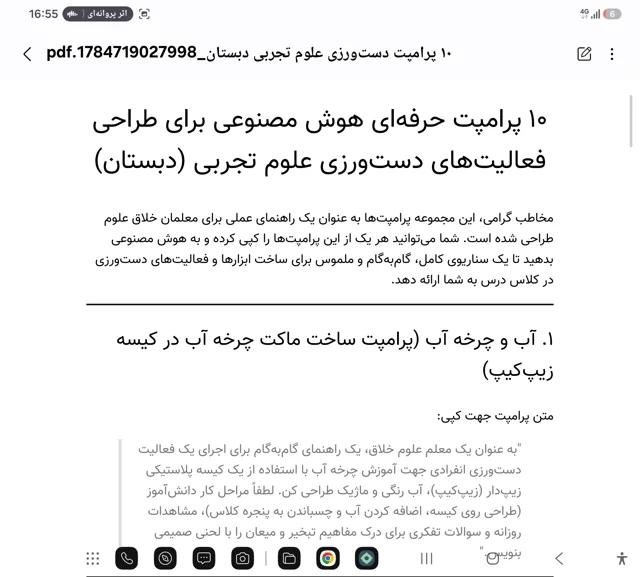Tap the system back arrow
The width and height of the screenshot is (640, 577).
pyautogui.click(x=559, y=558)
